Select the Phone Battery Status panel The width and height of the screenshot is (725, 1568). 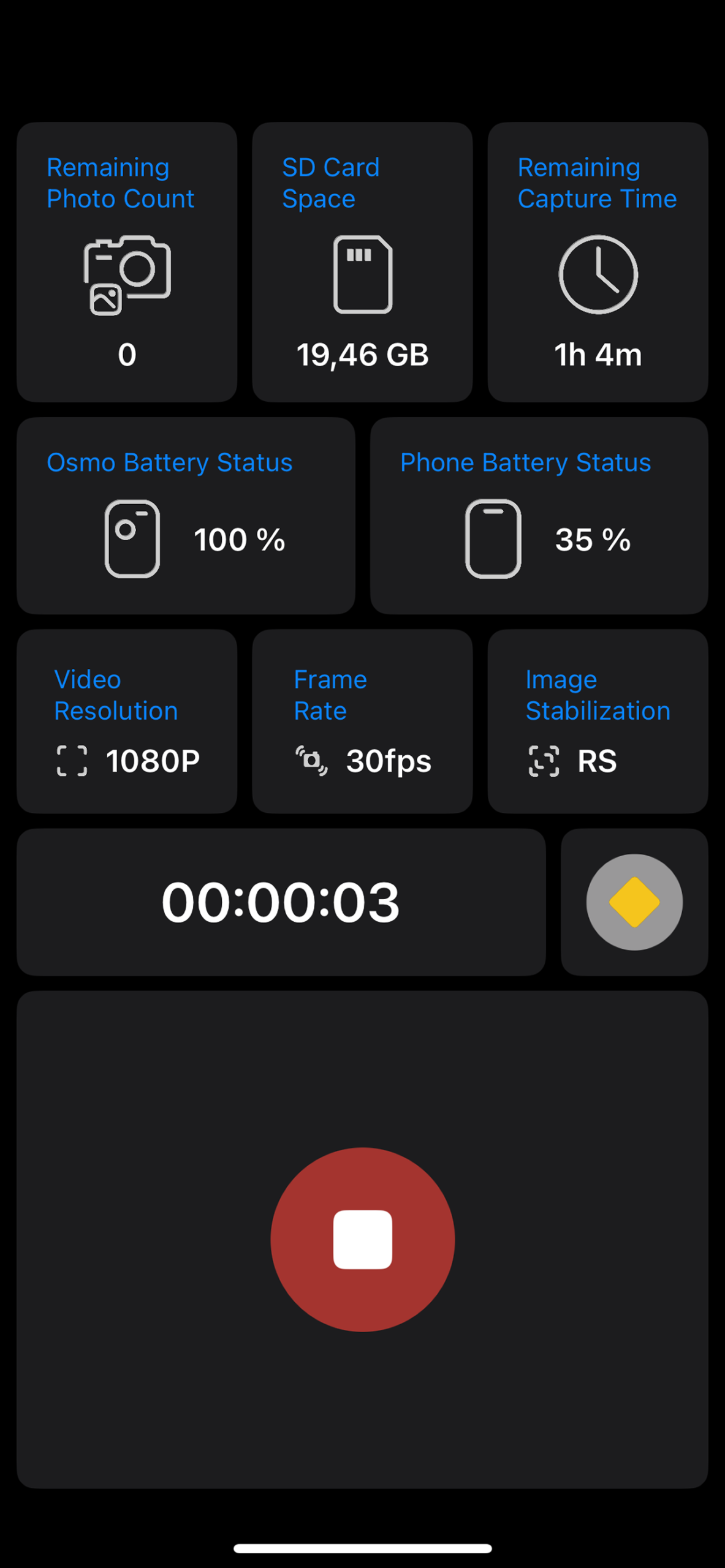[x=539, y=516]
